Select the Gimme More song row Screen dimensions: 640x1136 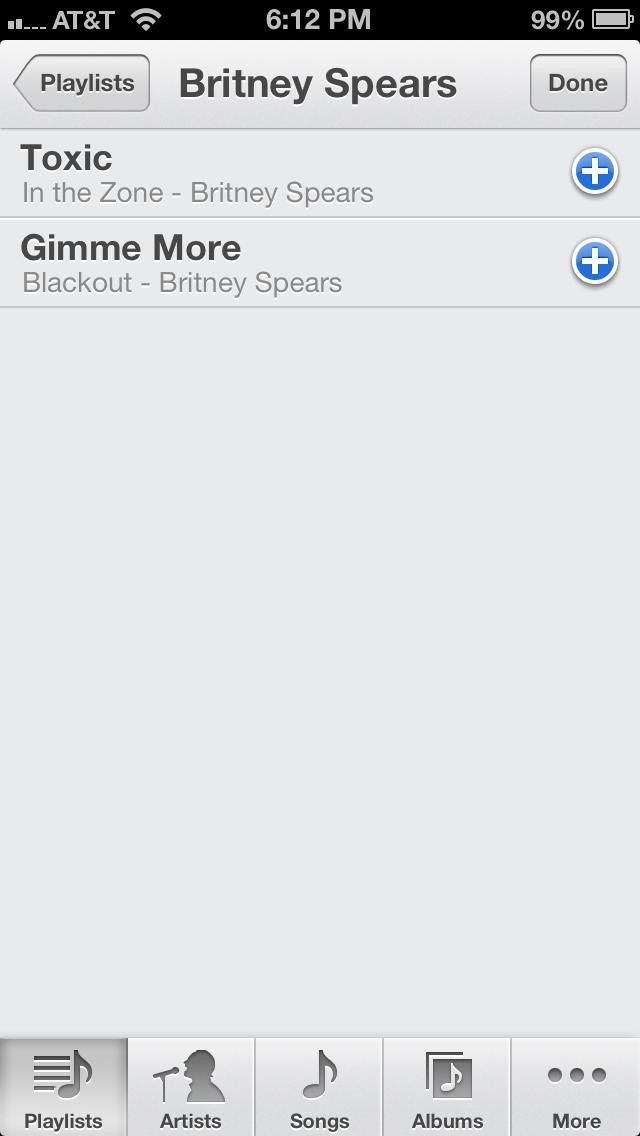pos(320,262)
